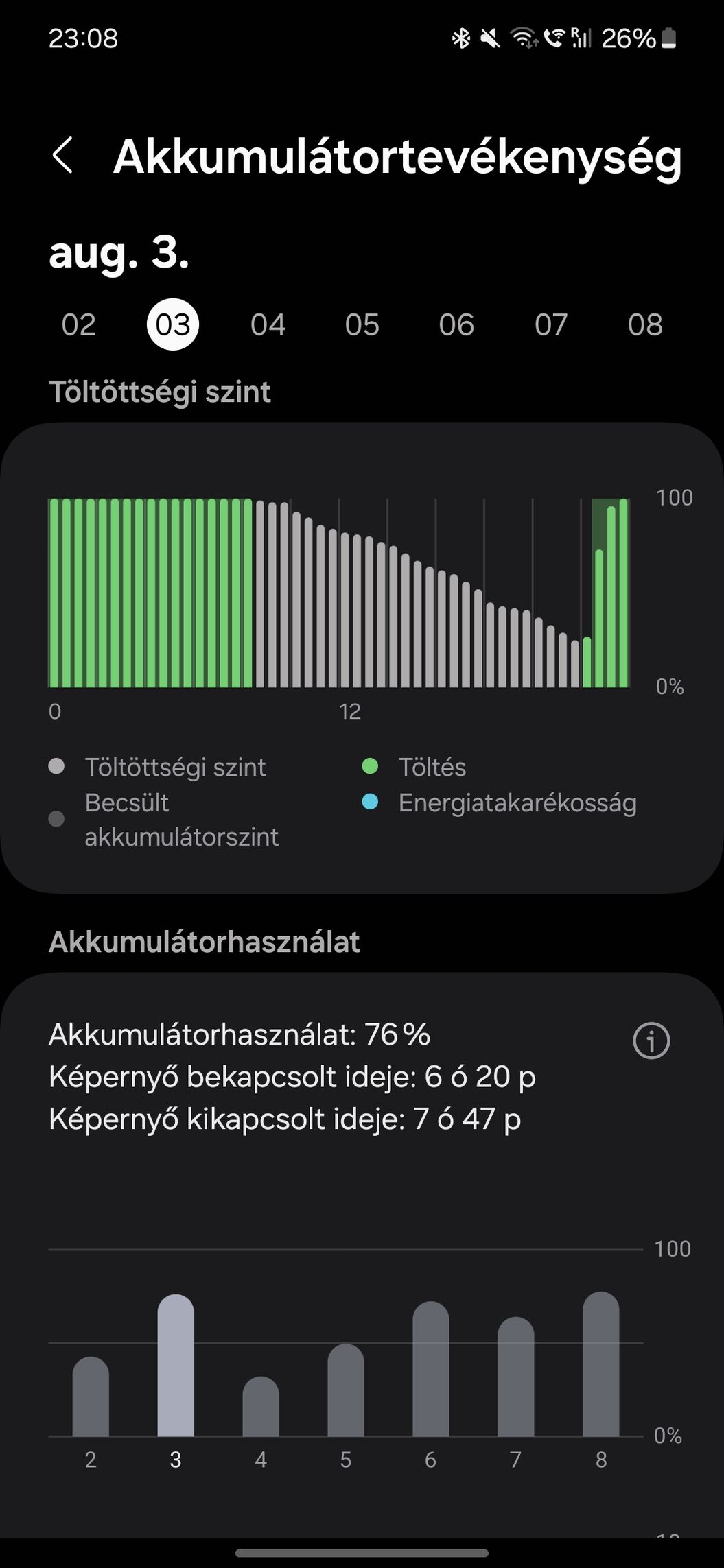This screenshot has height=1568, width=724.
Task: Open the battery usage info icon
Action: tap(651, 1041)
